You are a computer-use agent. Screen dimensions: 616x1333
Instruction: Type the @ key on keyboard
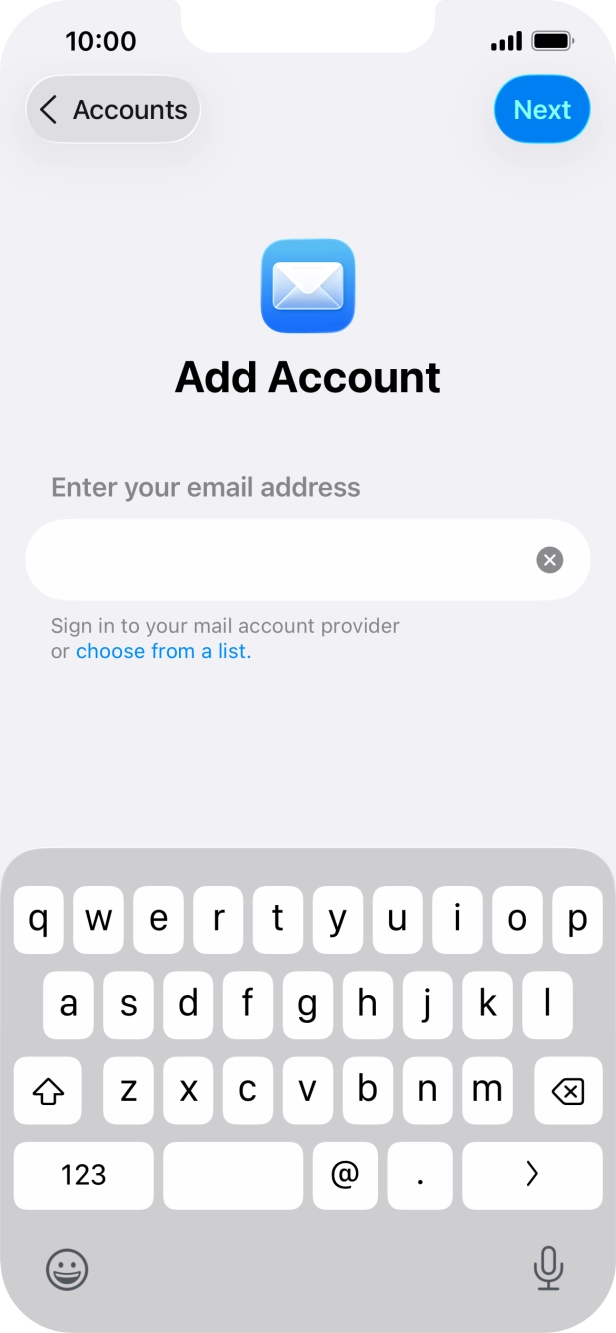point(345,1175)
